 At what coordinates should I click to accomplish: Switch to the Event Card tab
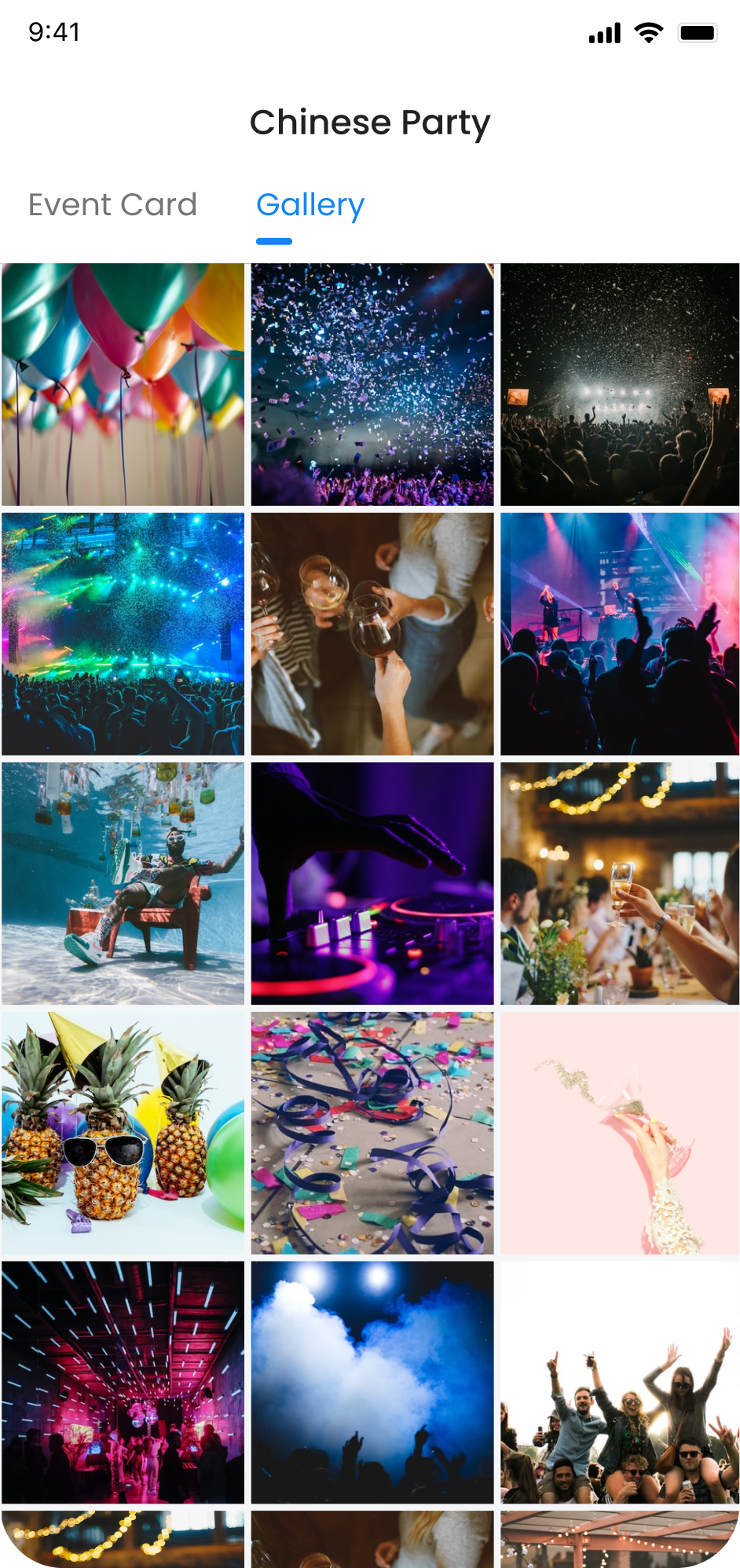click(112, 205)
